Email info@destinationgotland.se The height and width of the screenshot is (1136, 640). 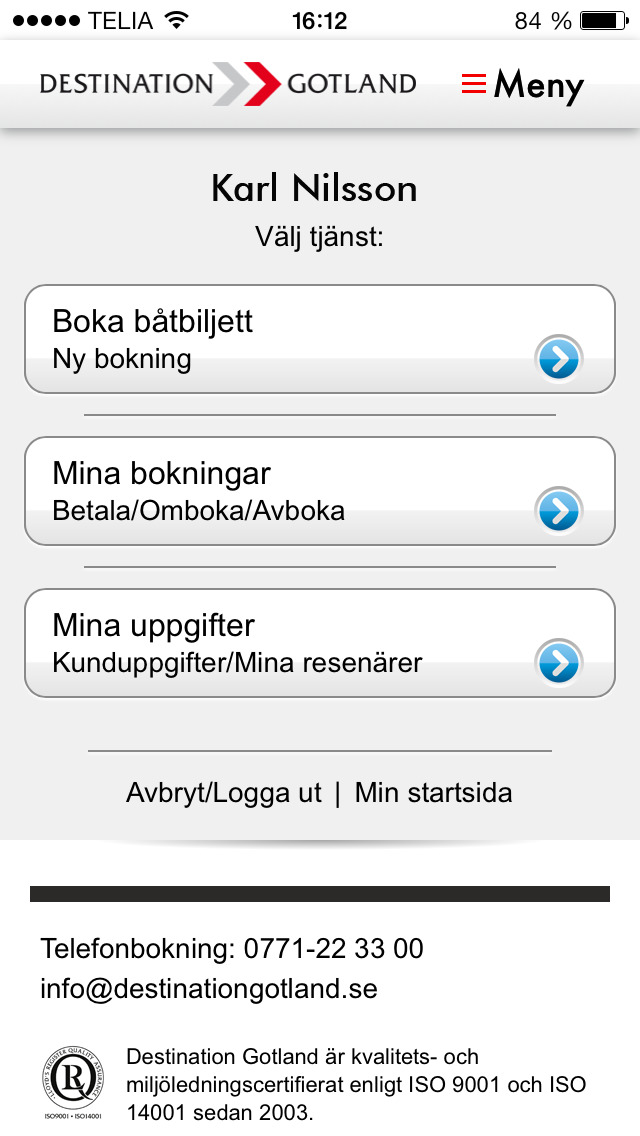(209, 989)
